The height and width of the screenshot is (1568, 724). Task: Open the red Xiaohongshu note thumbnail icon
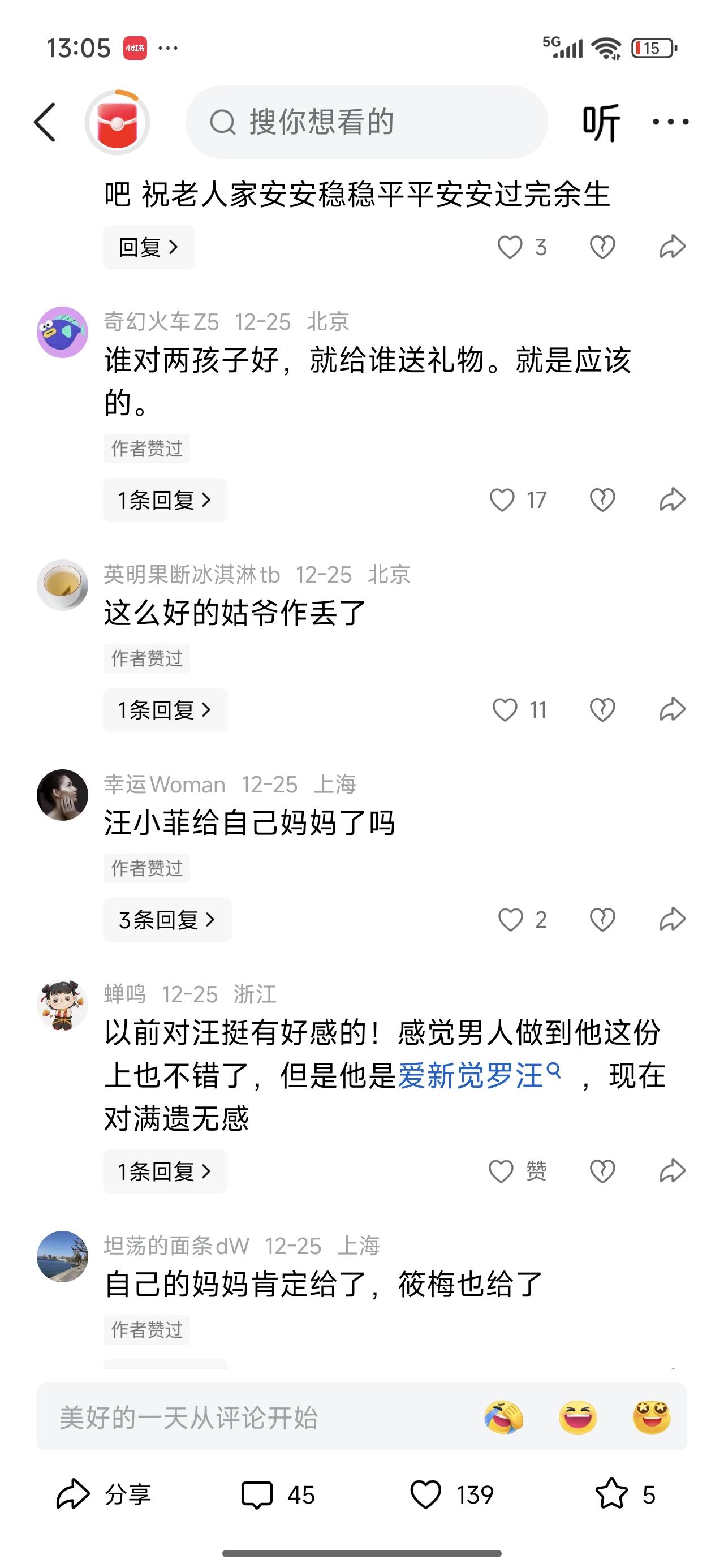(118, 120)
